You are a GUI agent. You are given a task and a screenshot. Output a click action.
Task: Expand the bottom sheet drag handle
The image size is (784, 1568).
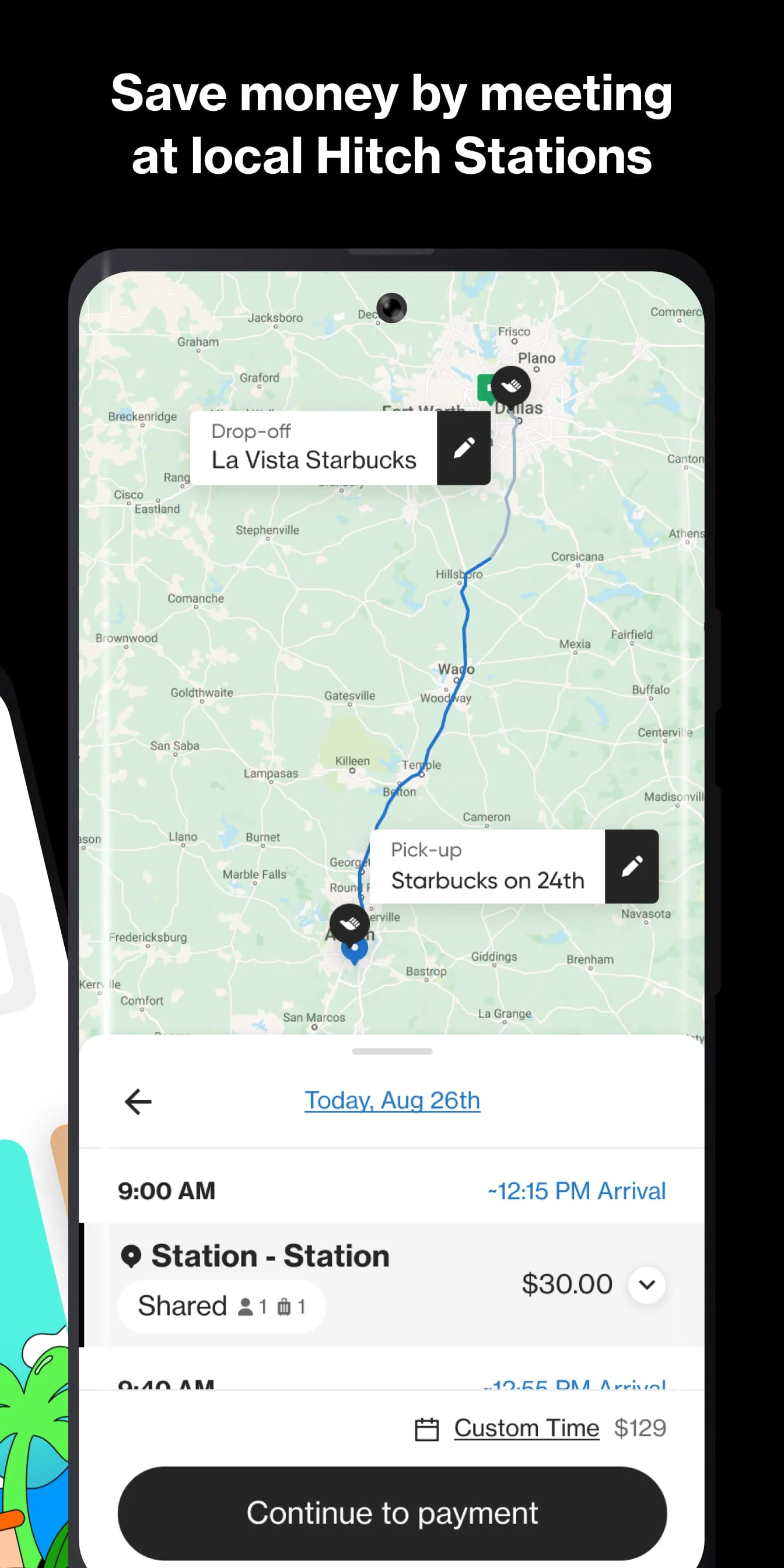click(392, 1051)
